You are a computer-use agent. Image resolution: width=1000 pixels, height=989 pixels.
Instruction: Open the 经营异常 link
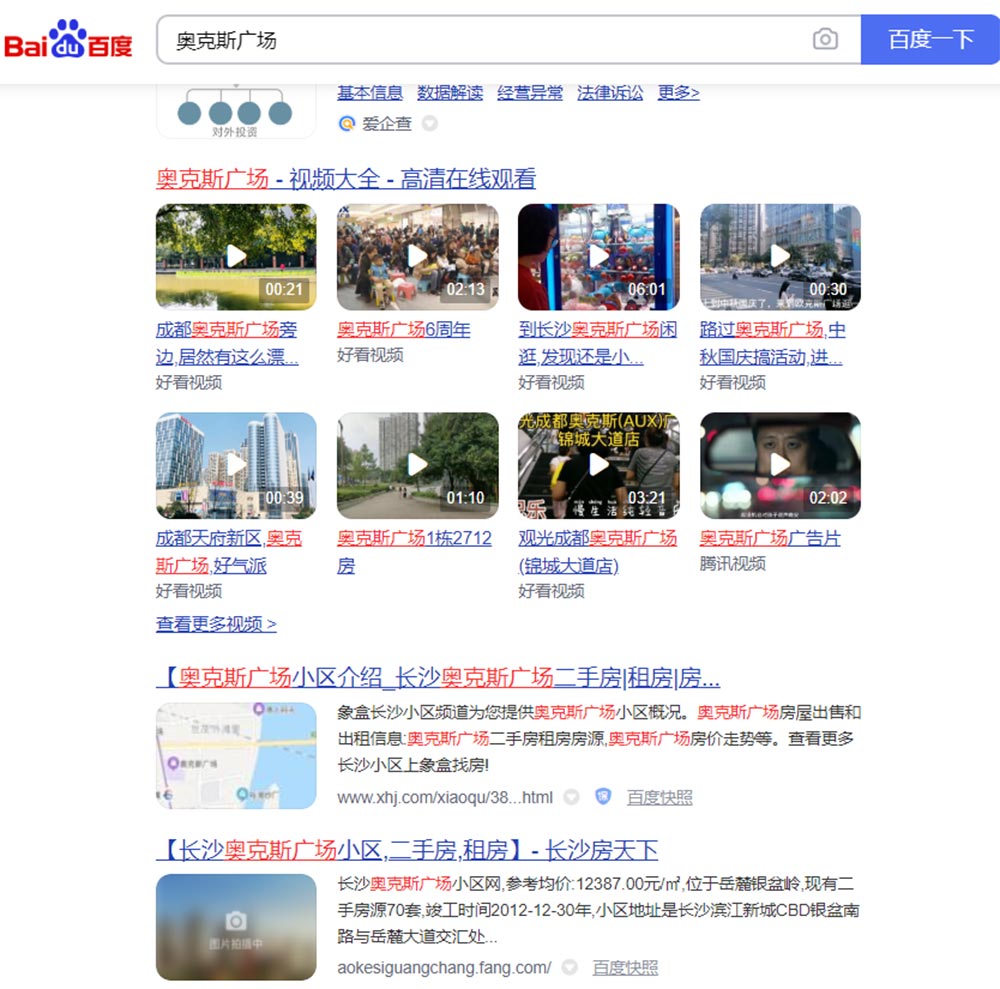(x=530, y=93)
